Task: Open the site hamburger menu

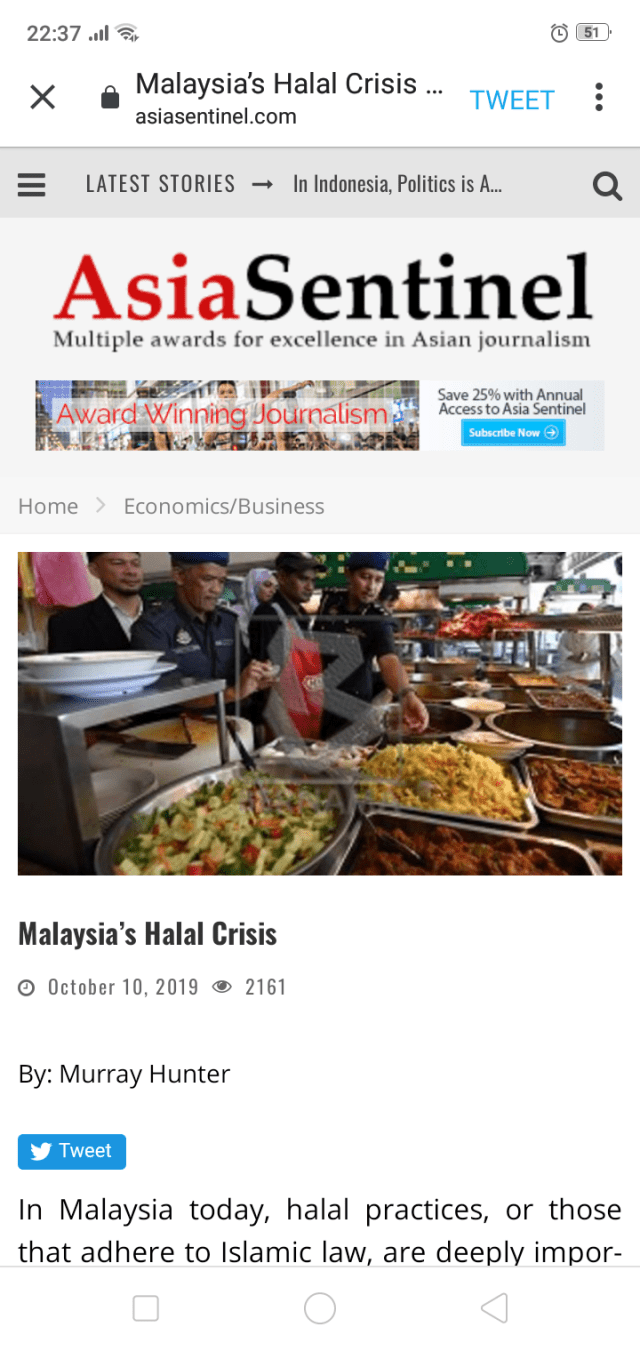Action: tap(32, 185)
